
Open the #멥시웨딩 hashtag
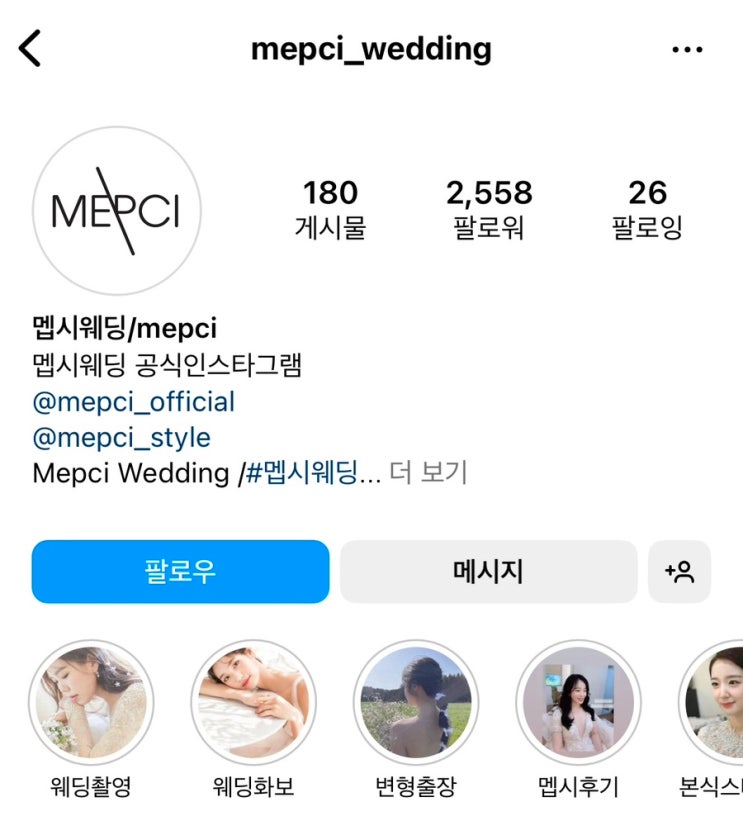click(301, 472)
